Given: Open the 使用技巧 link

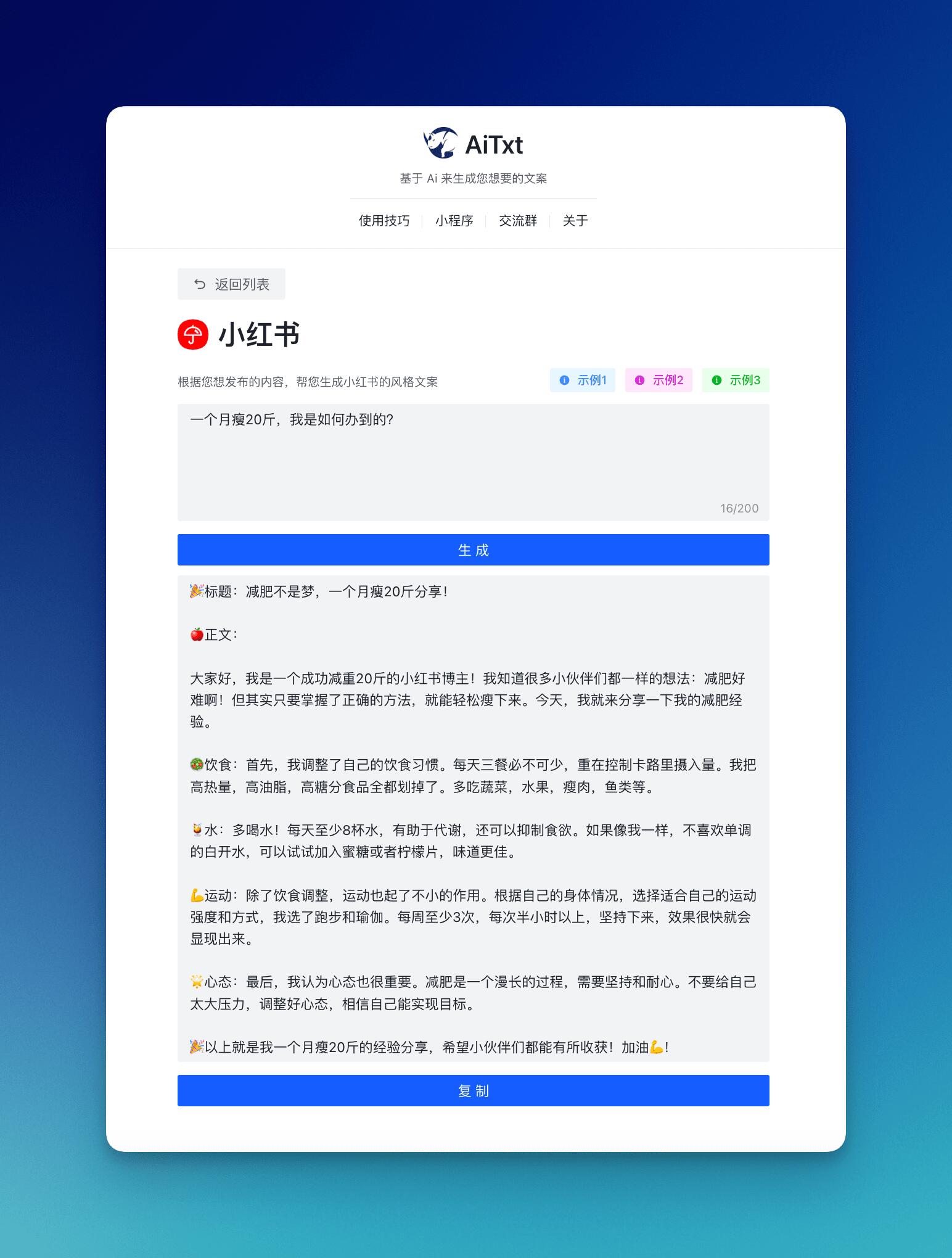Looking at the screenshot, I should [x=384, y=221].
